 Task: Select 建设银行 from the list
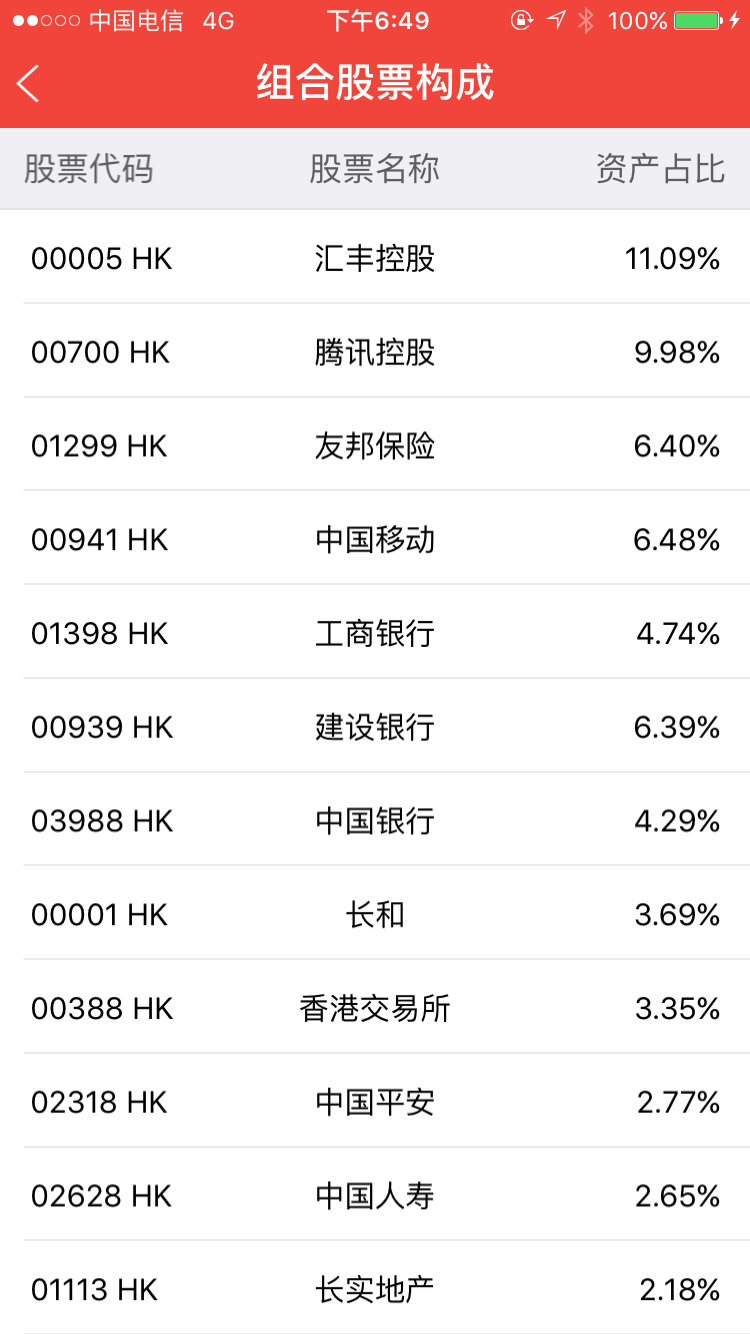point(375,727)
